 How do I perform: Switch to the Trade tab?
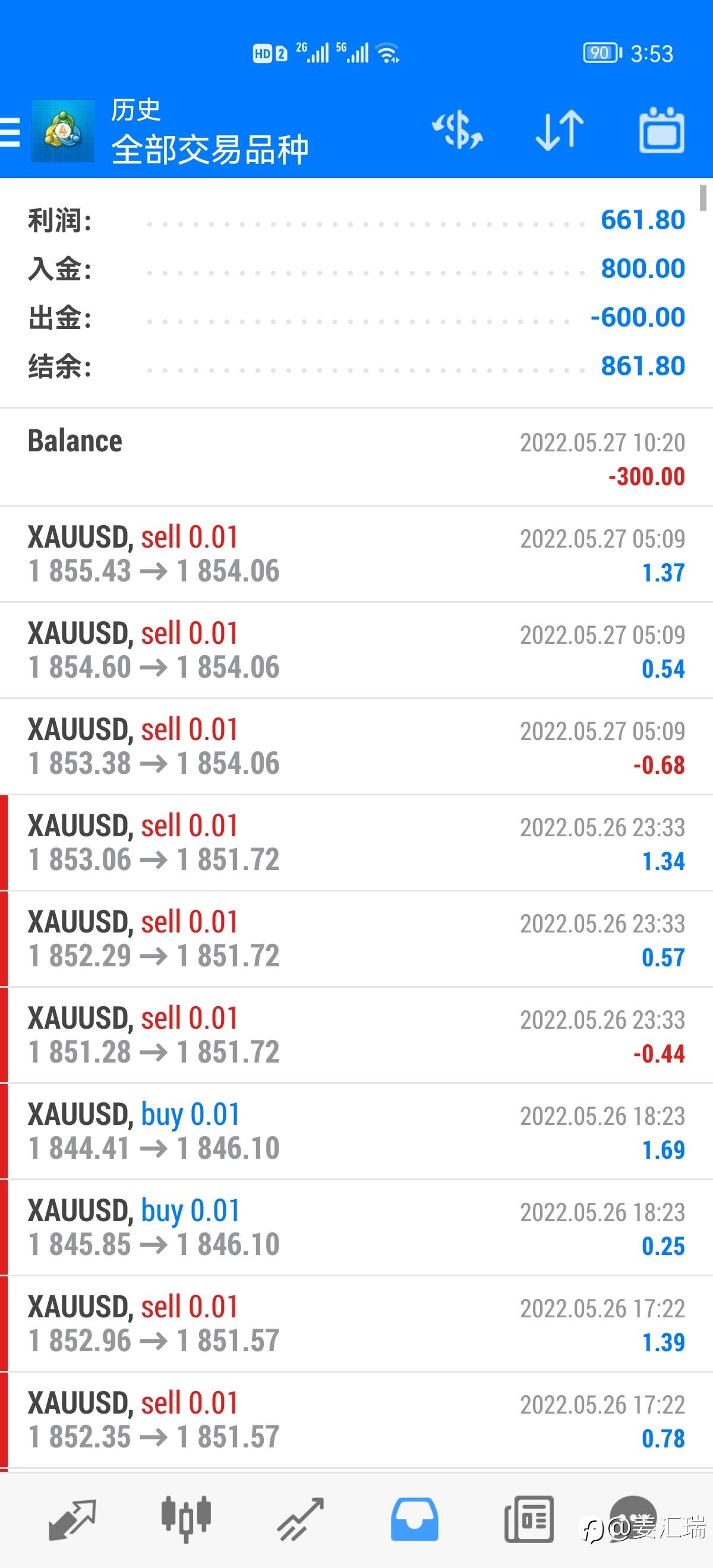(x=301, y=1519)
